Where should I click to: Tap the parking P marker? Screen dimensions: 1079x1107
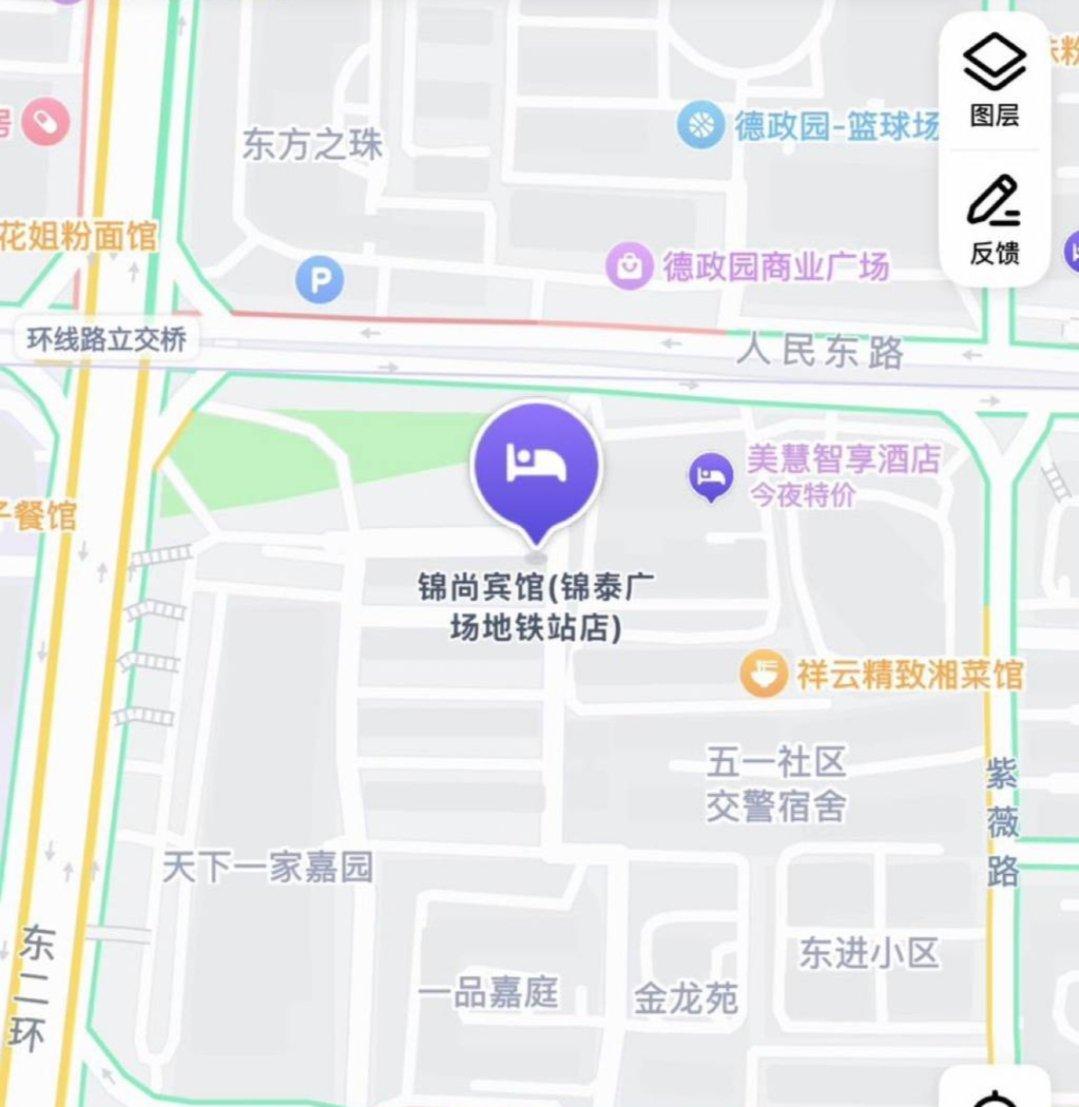[x=320, y=281]
